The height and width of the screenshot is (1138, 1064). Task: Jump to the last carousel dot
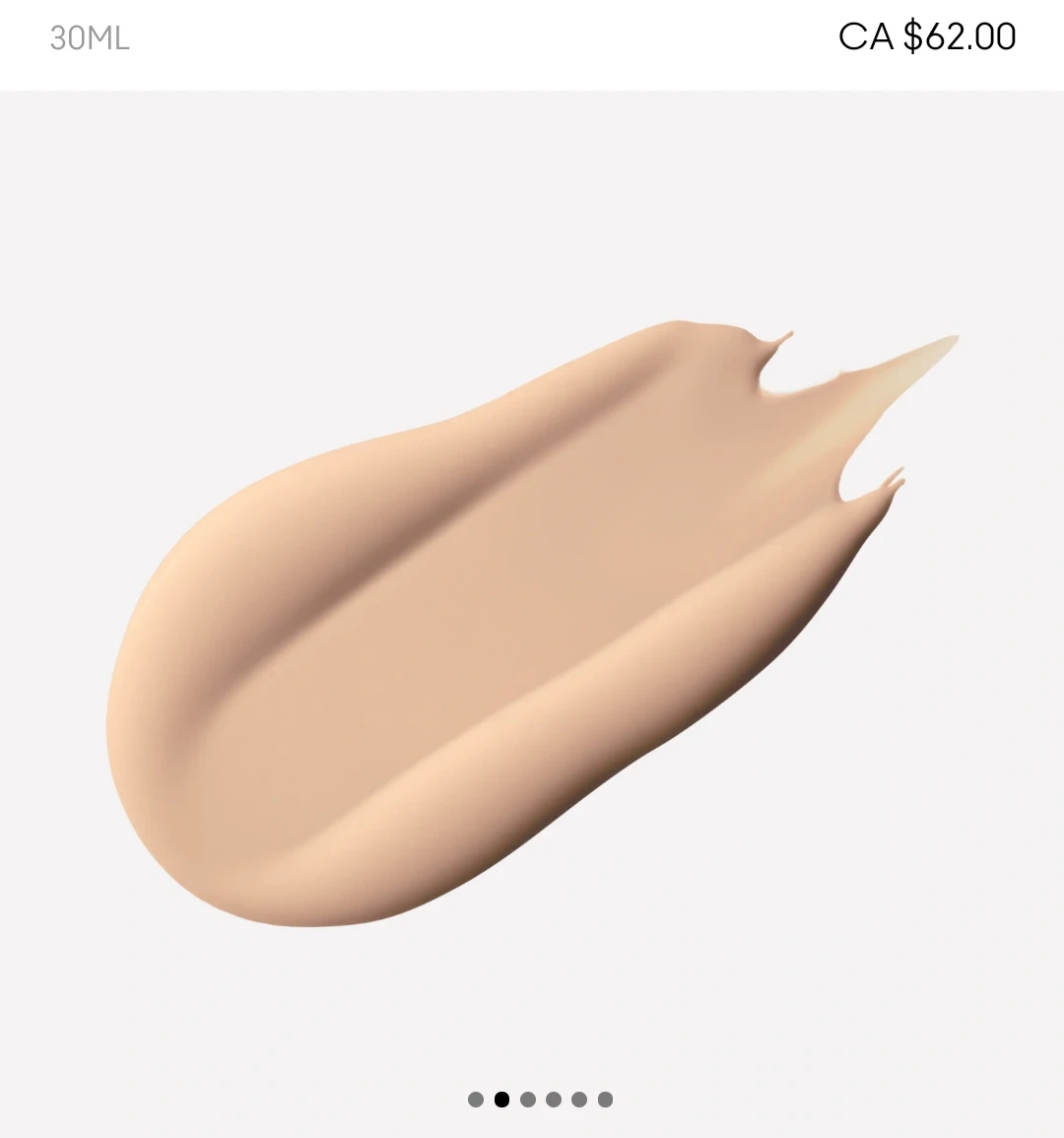coord(605,1100)
